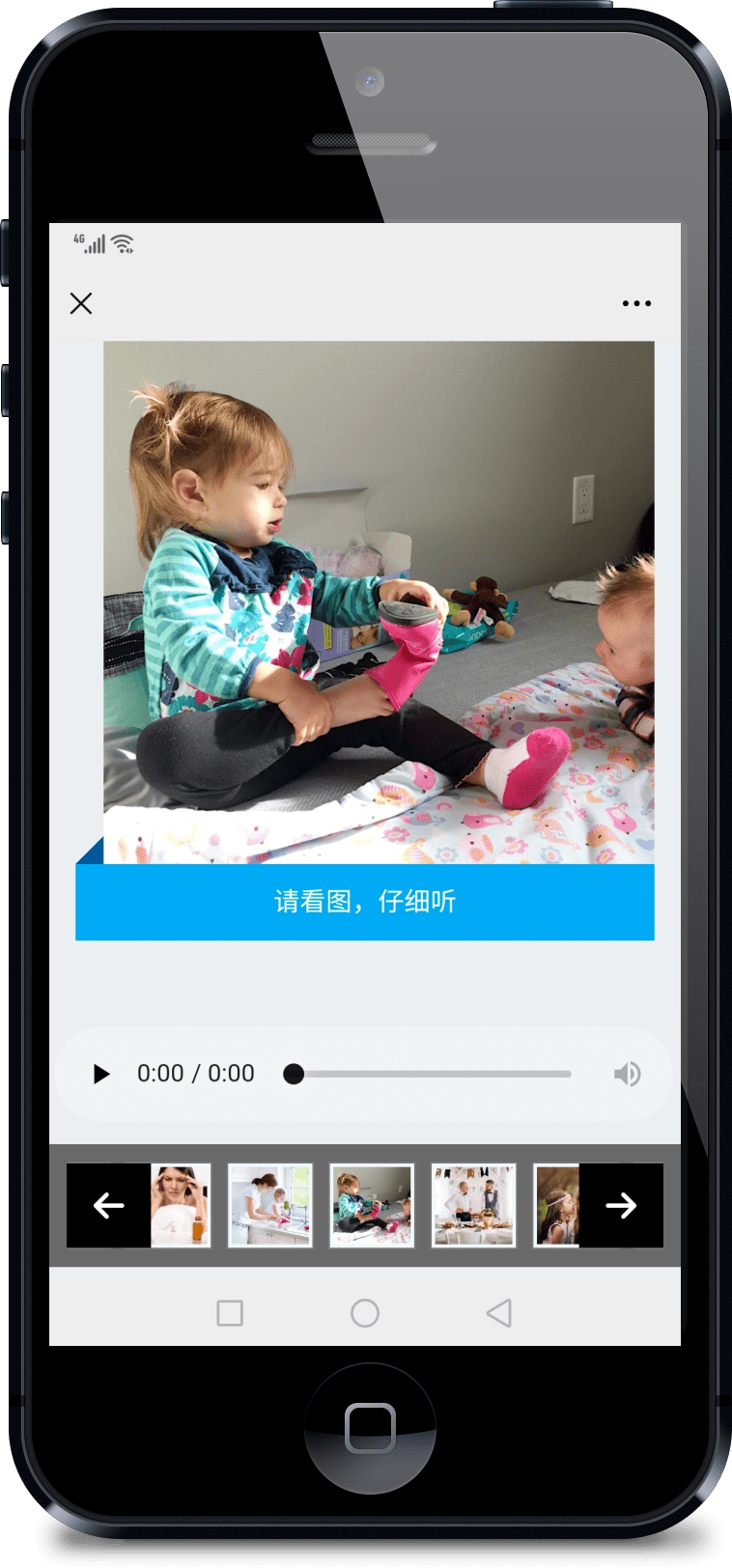Go to the home screen via the circle button
Screen dimensions: 732x1568
[x=365, y=1312]
